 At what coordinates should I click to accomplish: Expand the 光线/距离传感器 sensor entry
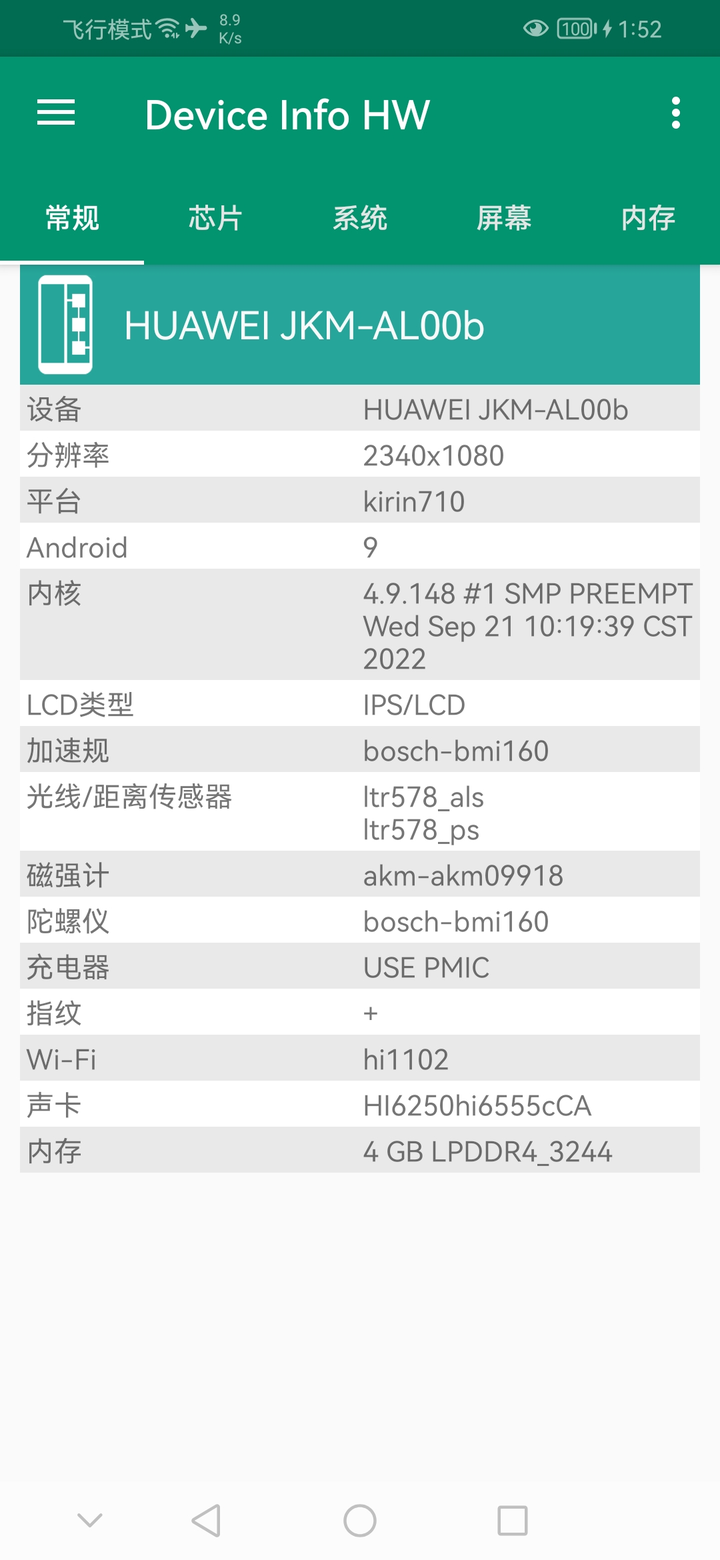pyautogui.click(x=360, y=812)
